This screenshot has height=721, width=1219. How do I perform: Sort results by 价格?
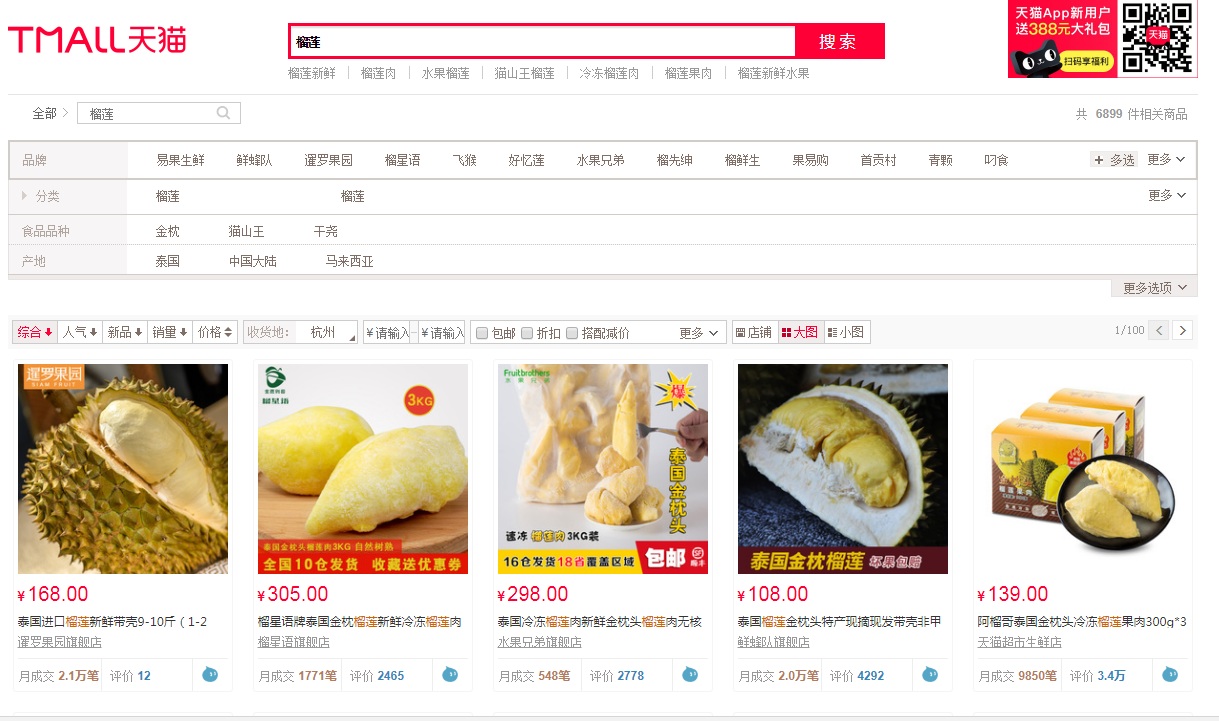(215, 332)
